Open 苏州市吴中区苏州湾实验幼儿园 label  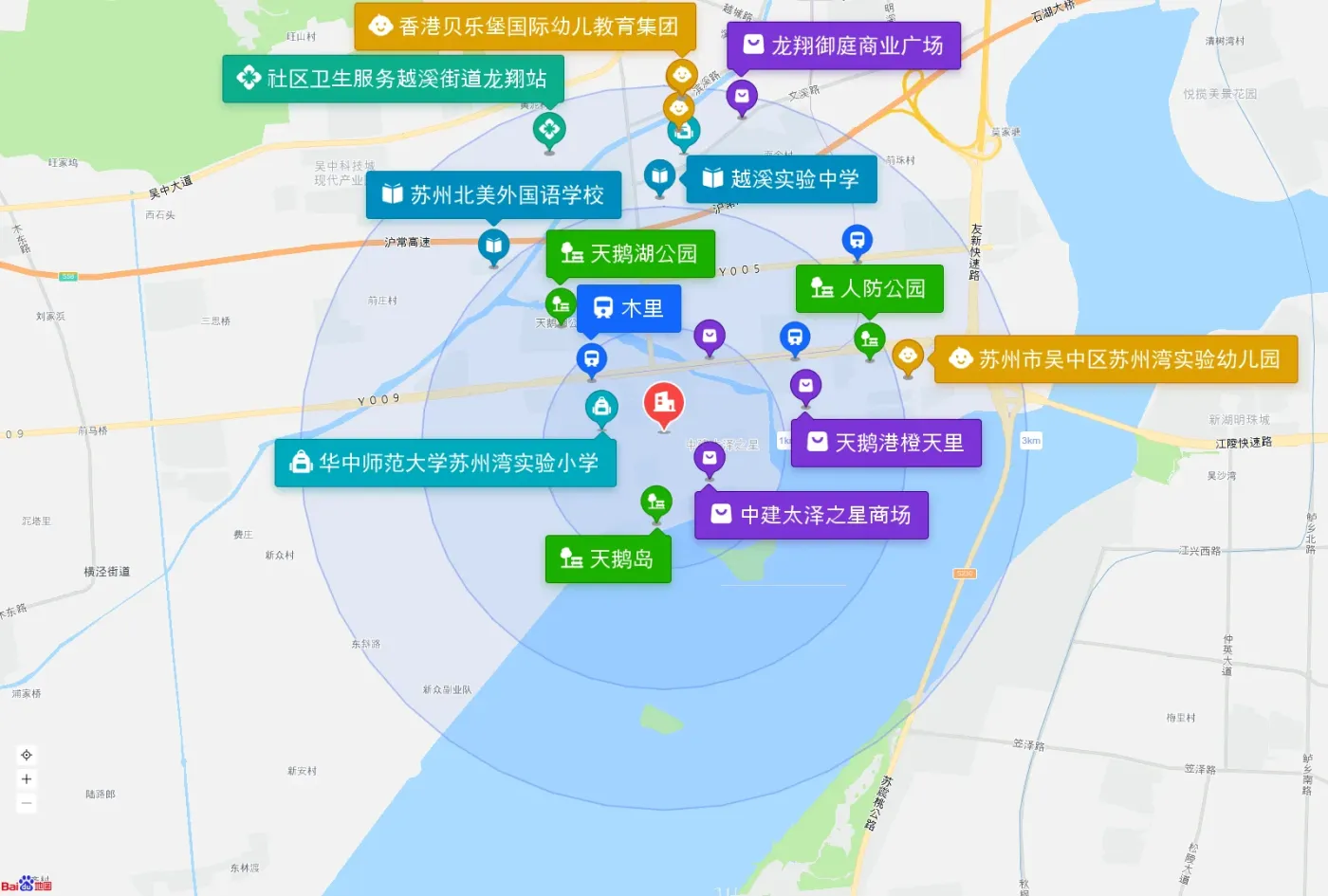point(1116,359)
